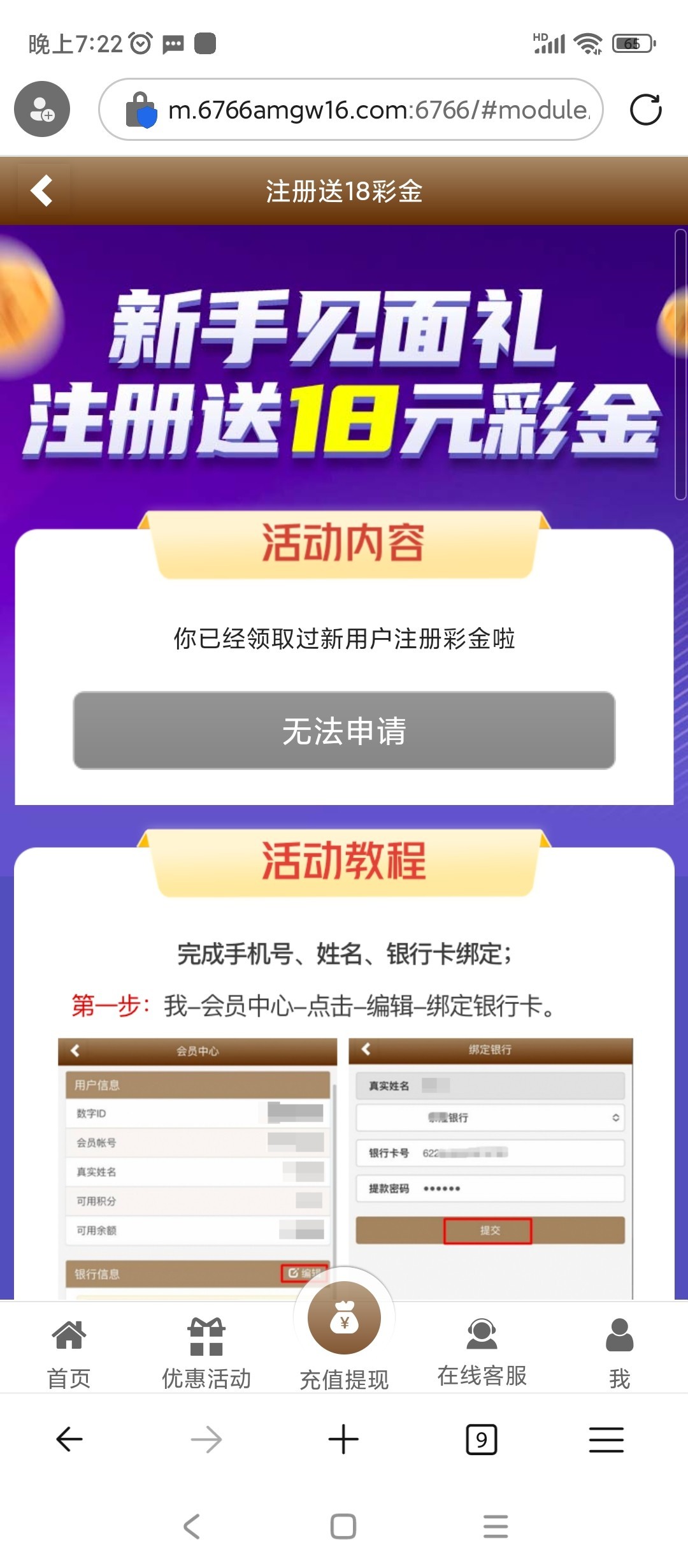688x1568 pixels.
Task: Go back from the 注册送18彩金 page
Action: click(x=42, y=191)
